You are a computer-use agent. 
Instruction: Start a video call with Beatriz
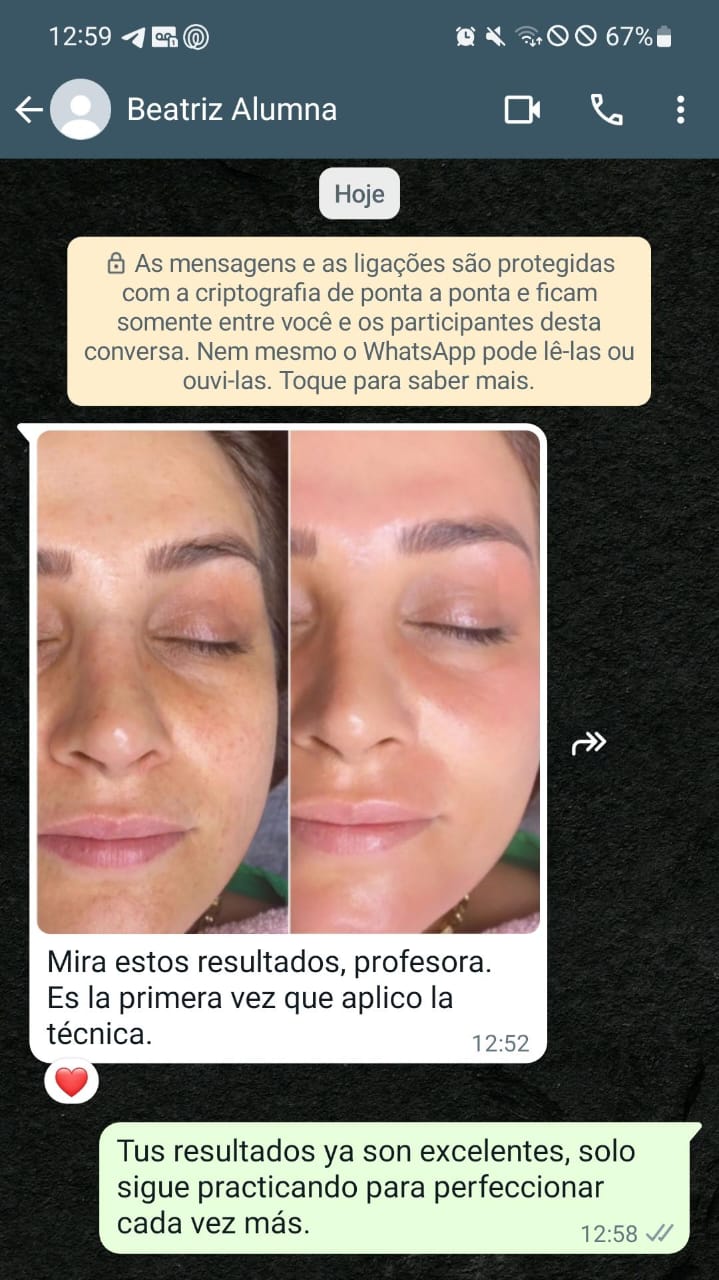coord(522,110)
